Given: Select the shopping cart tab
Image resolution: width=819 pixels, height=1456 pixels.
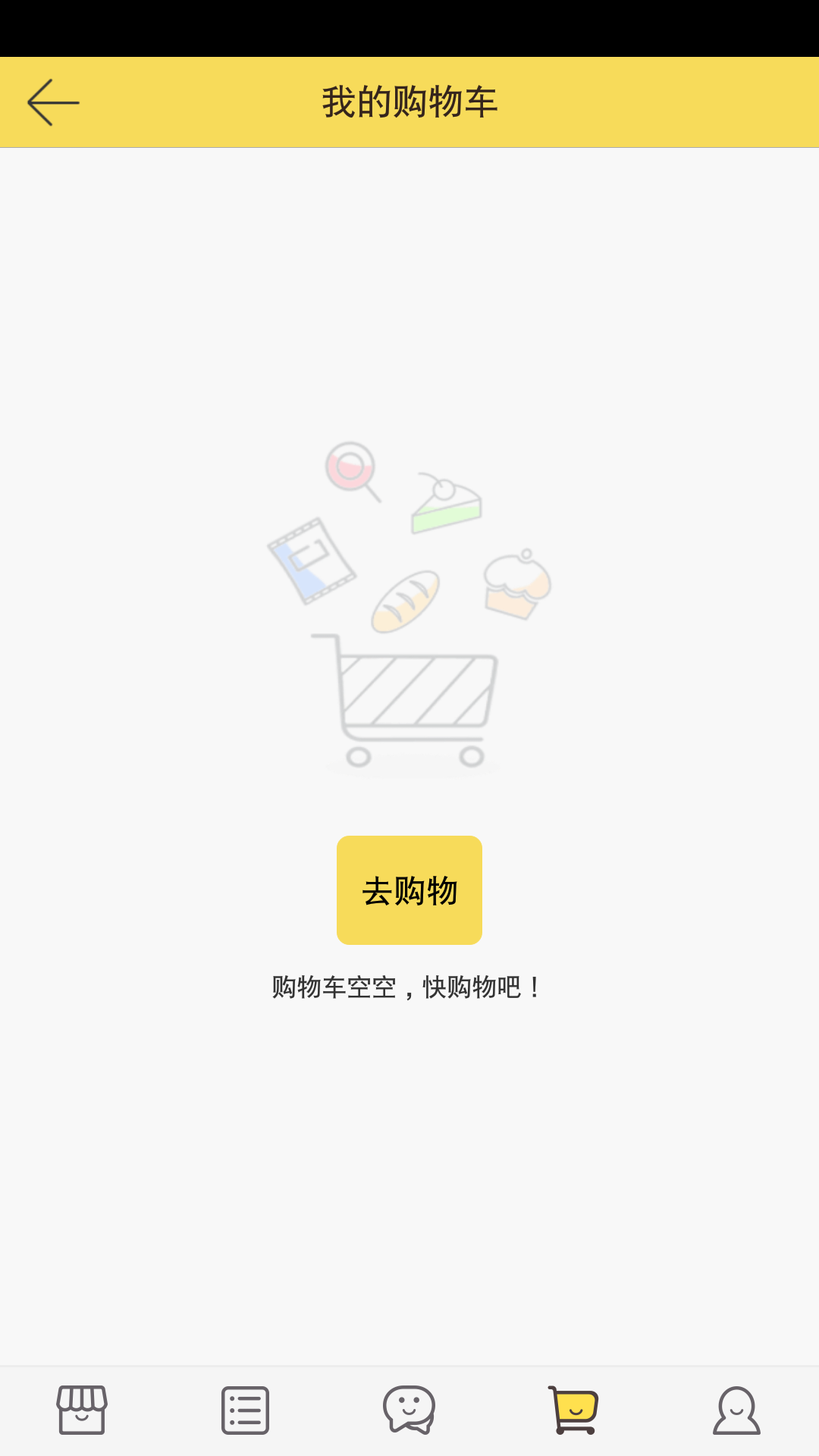Looking at the screenshot, I should pyautogui.click(x=573, y=1410).
